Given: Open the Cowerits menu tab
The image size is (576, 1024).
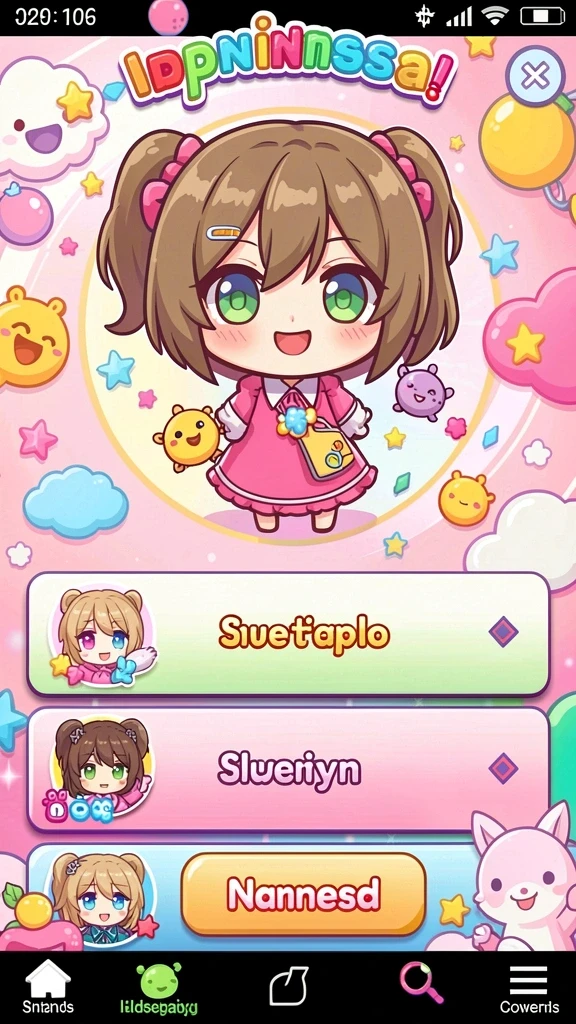Looking at the screenshot, I should click(x=529, y=987).
